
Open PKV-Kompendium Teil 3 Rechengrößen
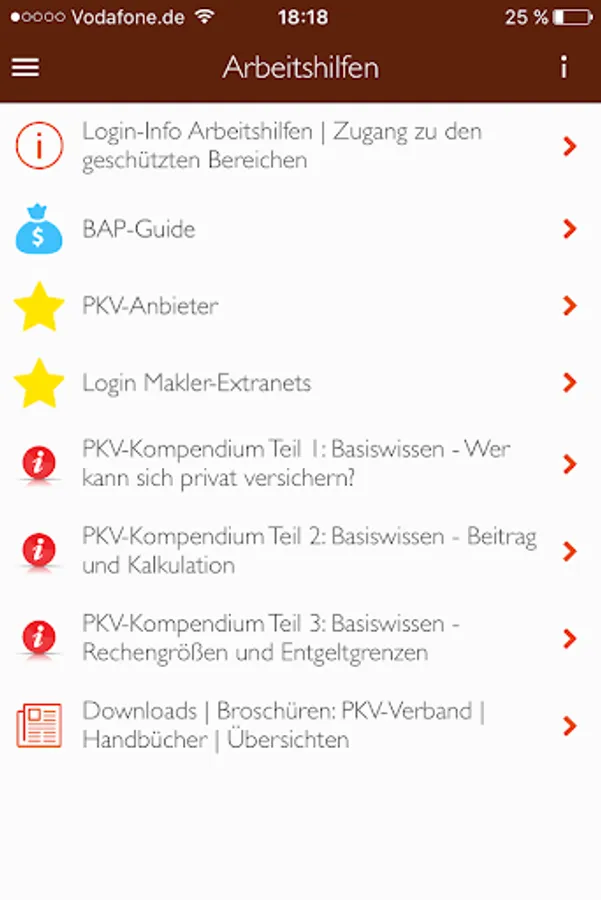(x=300, y=639)
